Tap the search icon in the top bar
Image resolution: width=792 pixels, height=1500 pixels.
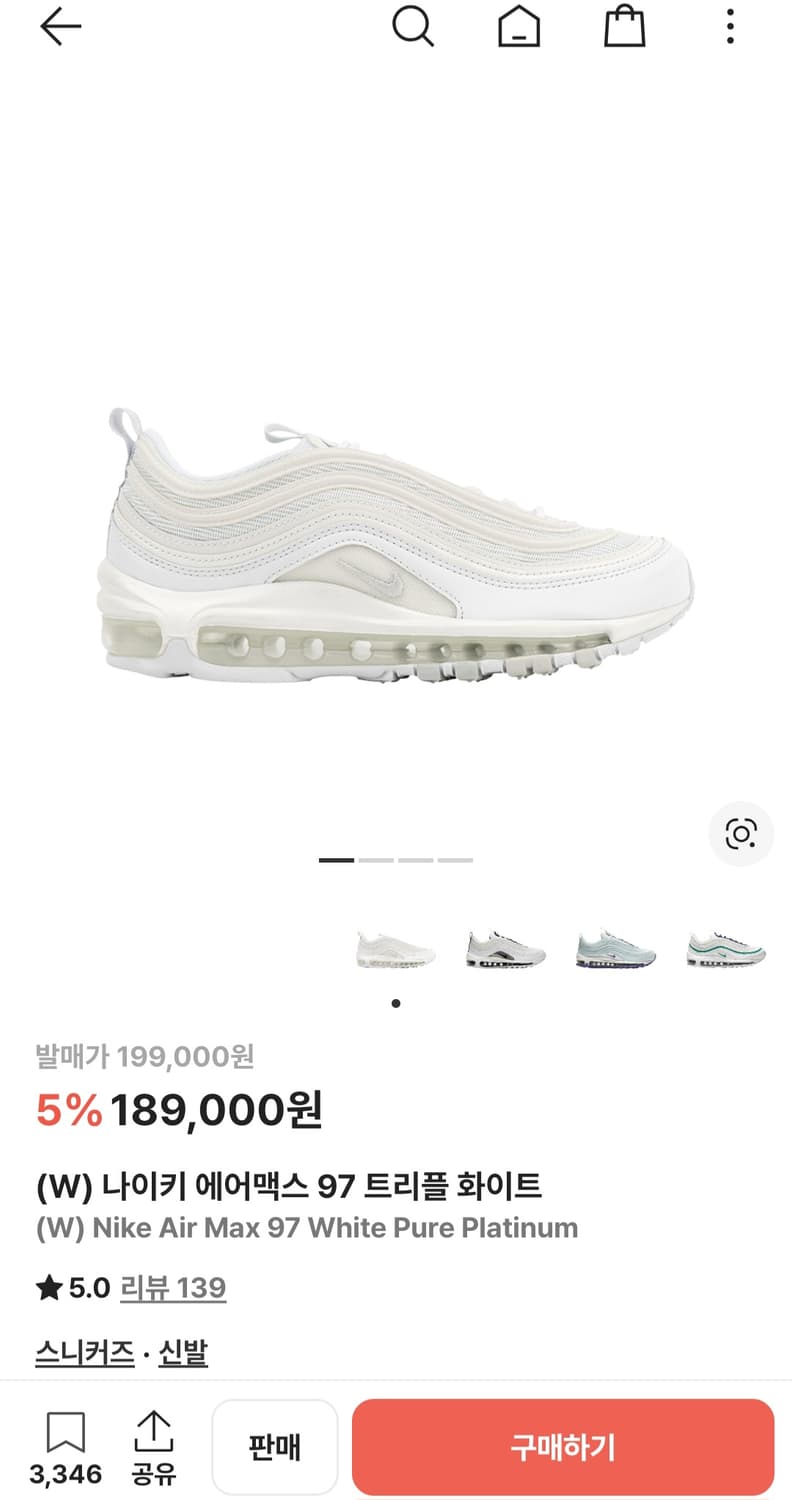(414, 27)
